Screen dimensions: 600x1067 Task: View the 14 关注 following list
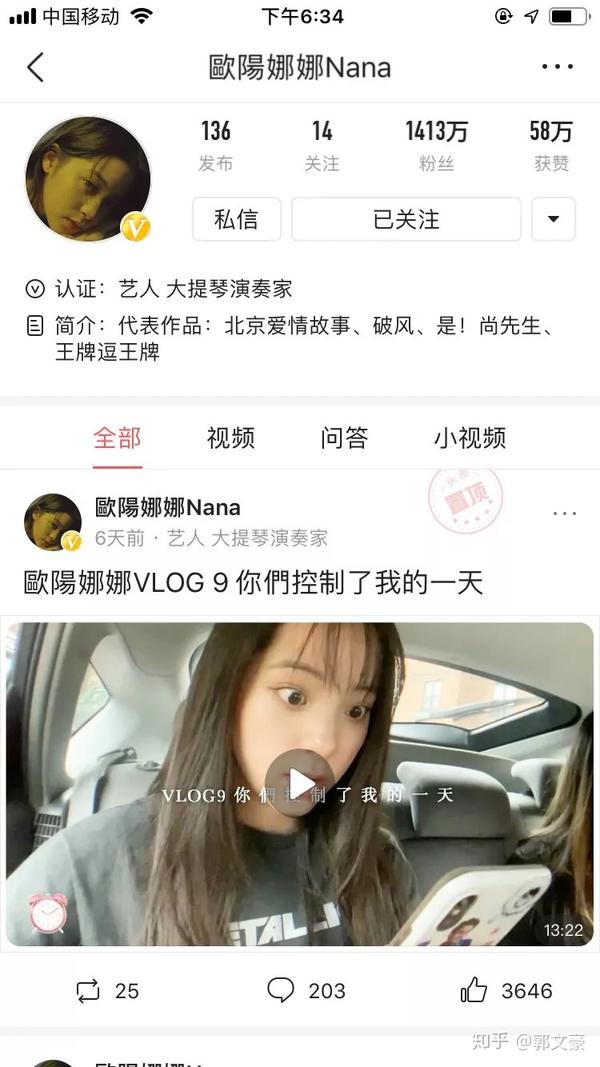click(322, 145)
